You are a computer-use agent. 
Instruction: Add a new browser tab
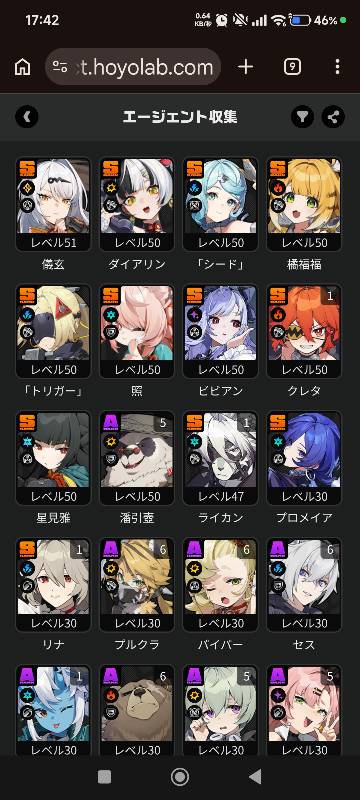point(246,67)
